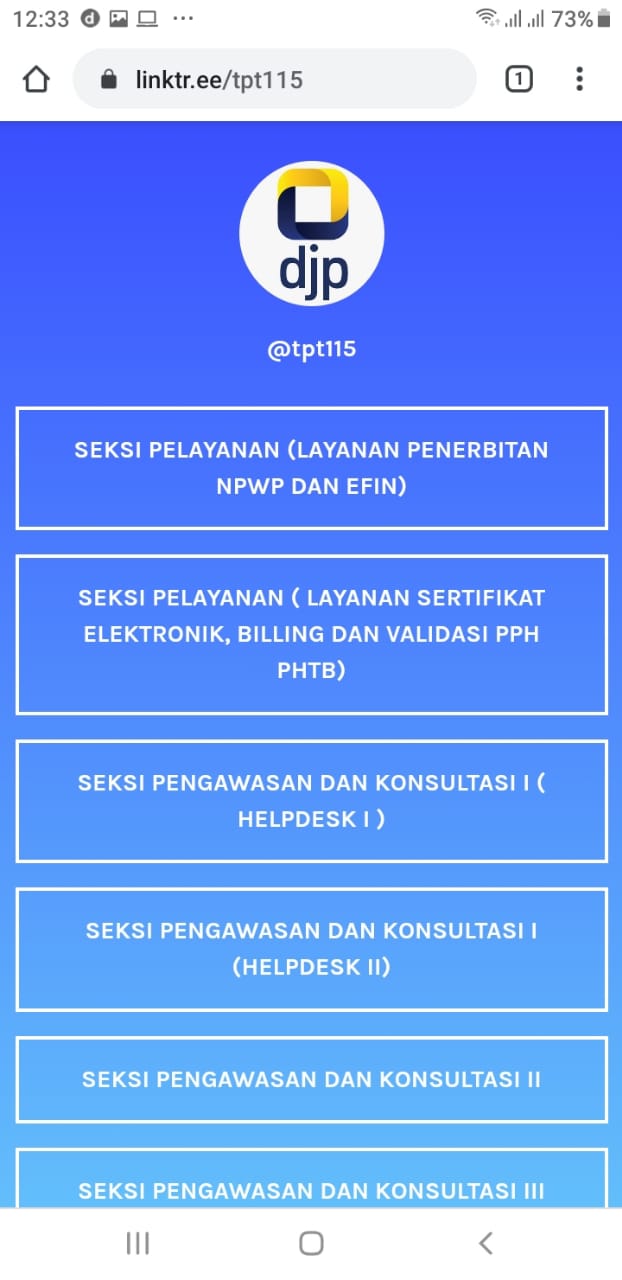Open Seksi Pelayanan NPWP dan EFIN link
The width and height of the screenshot is (622, 1280).
tap(311, 468)
